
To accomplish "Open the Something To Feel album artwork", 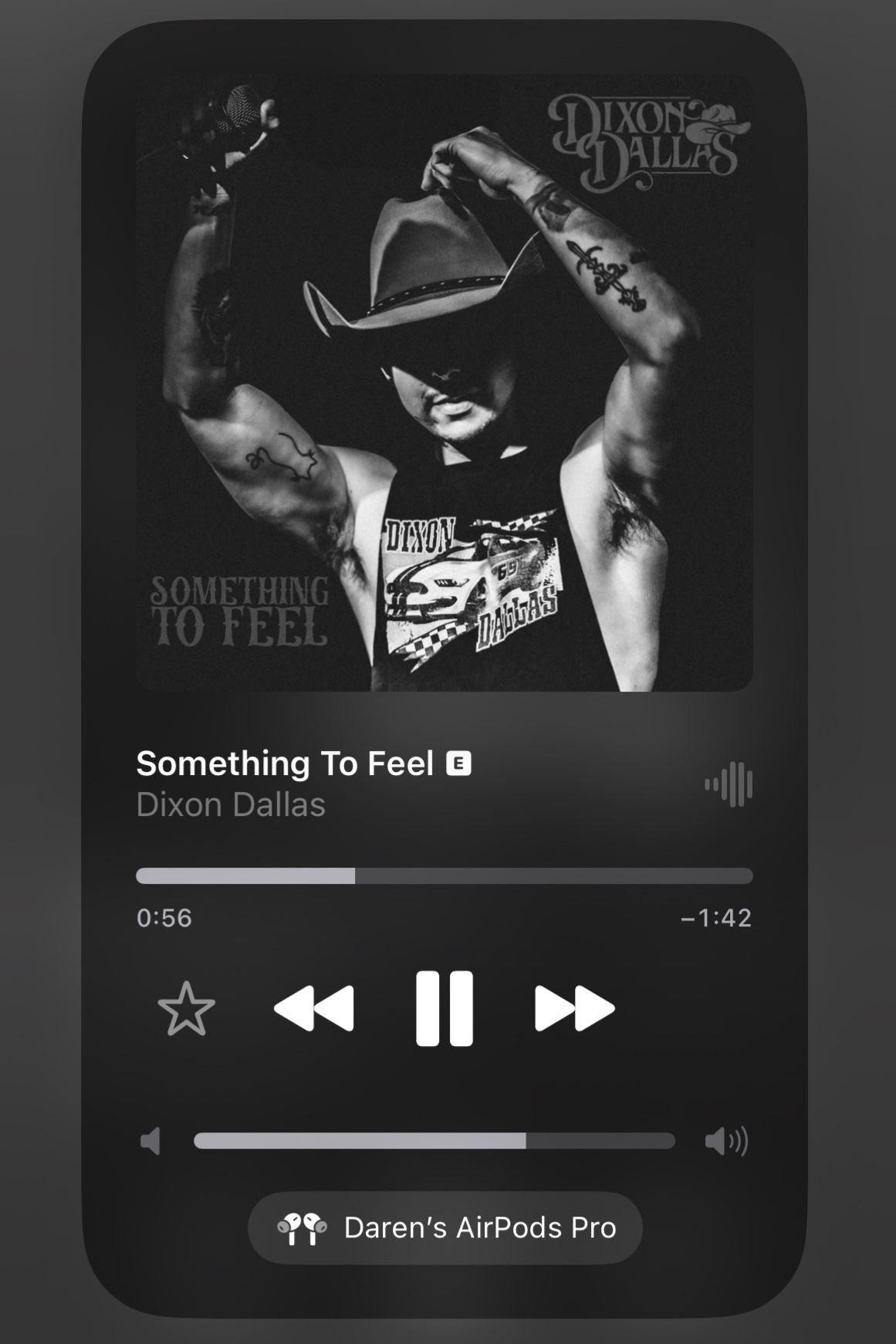I will [444, 383].
